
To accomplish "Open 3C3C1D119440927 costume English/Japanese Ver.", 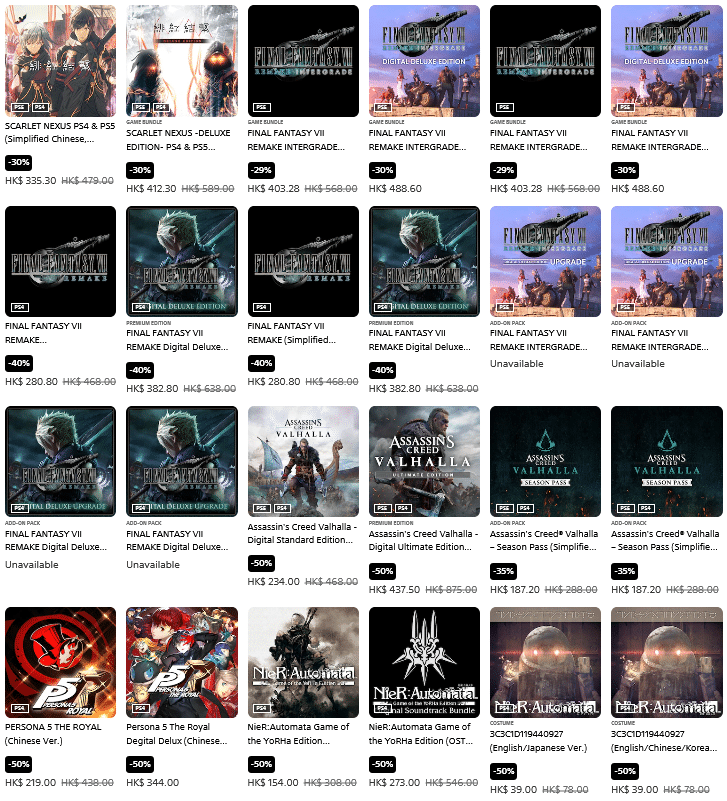I will [545, 662].
